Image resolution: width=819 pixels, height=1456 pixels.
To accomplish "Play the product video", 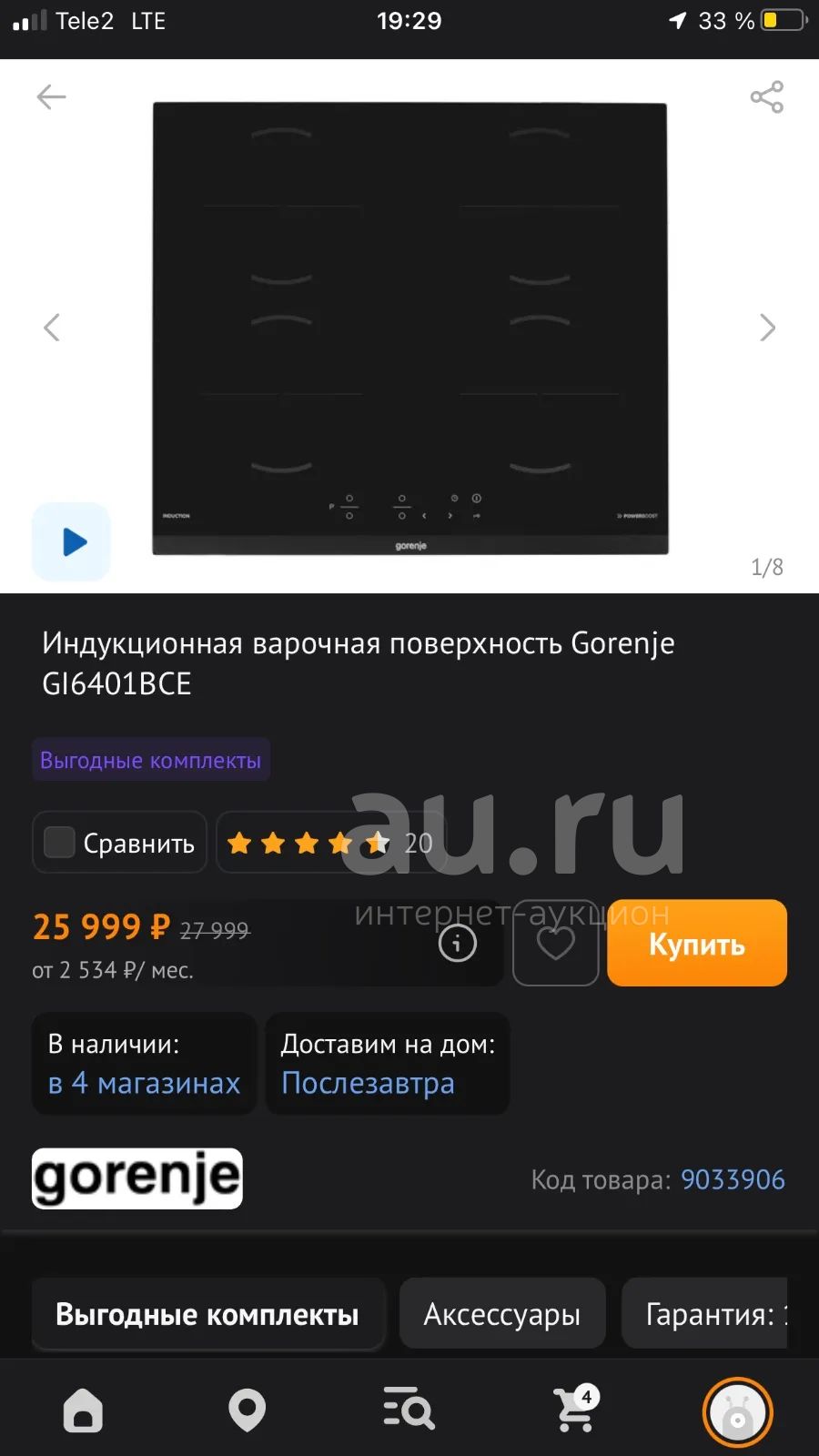I will click(72, 541).
